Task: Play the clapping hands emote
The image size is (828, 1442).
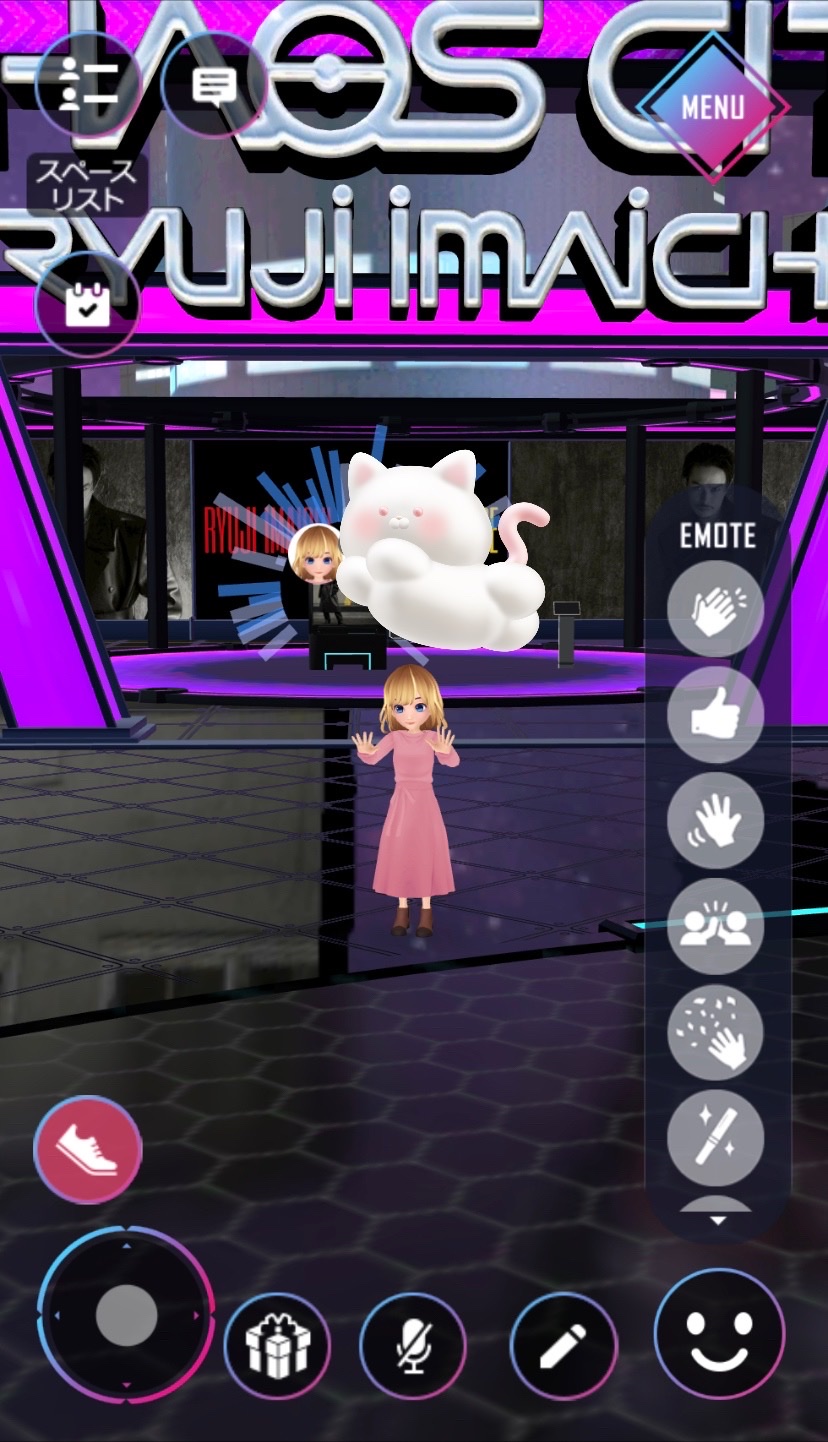Action: click(715, 609)
